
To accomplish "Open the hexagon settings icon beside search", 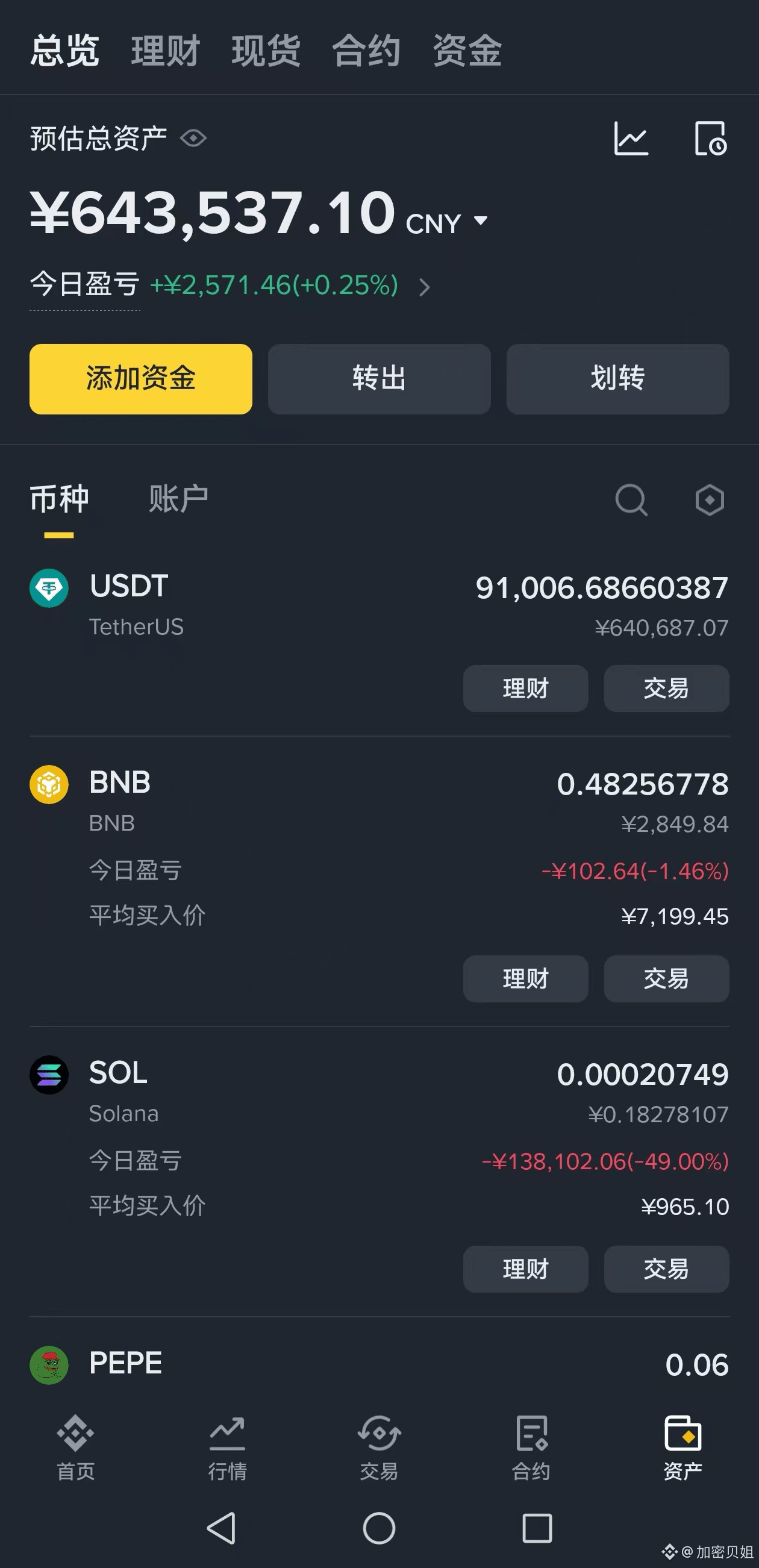I will pos(710,501).
